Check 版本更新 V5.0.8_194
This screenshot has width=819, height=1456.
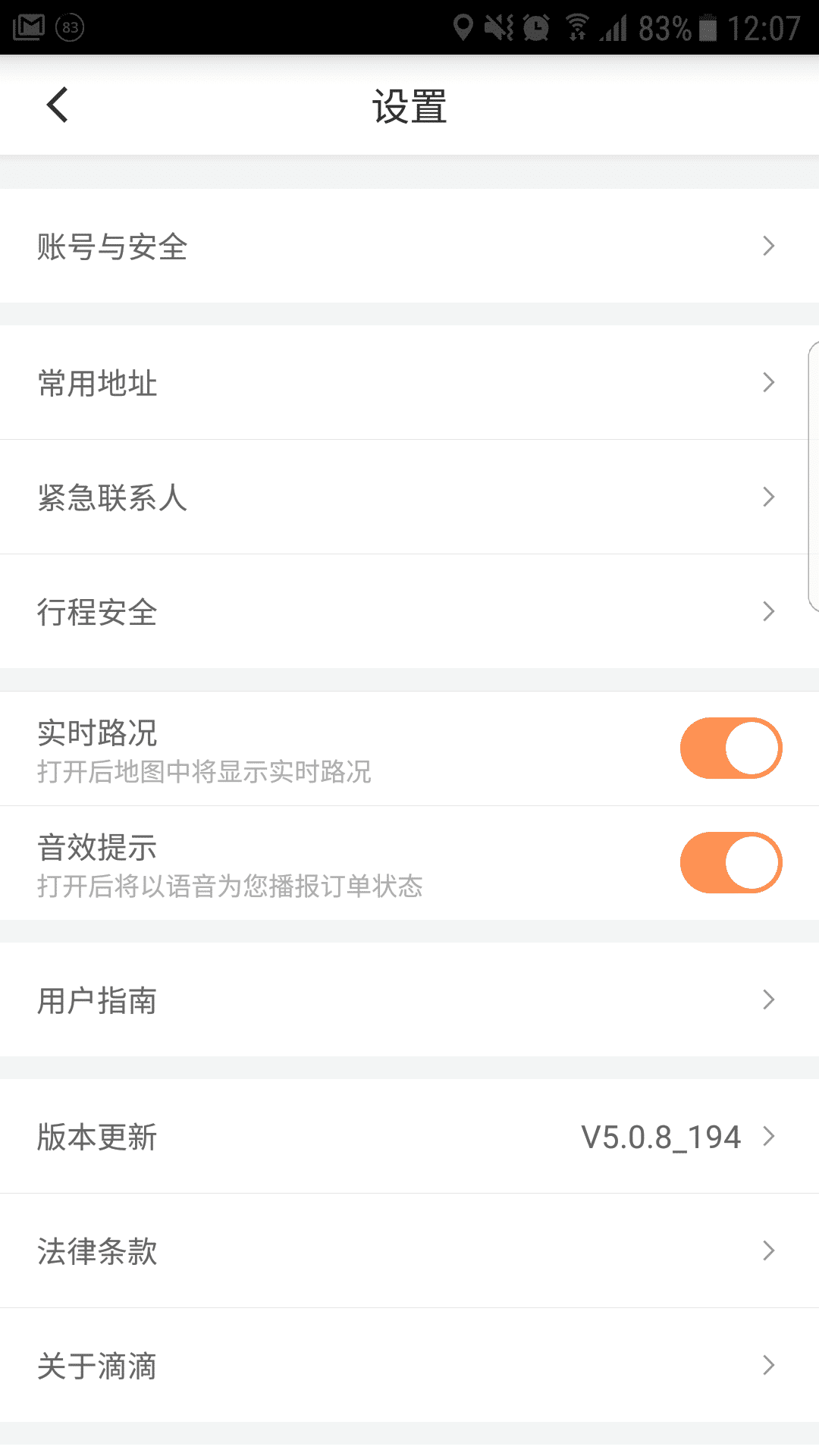click(x=409, y=1137)
